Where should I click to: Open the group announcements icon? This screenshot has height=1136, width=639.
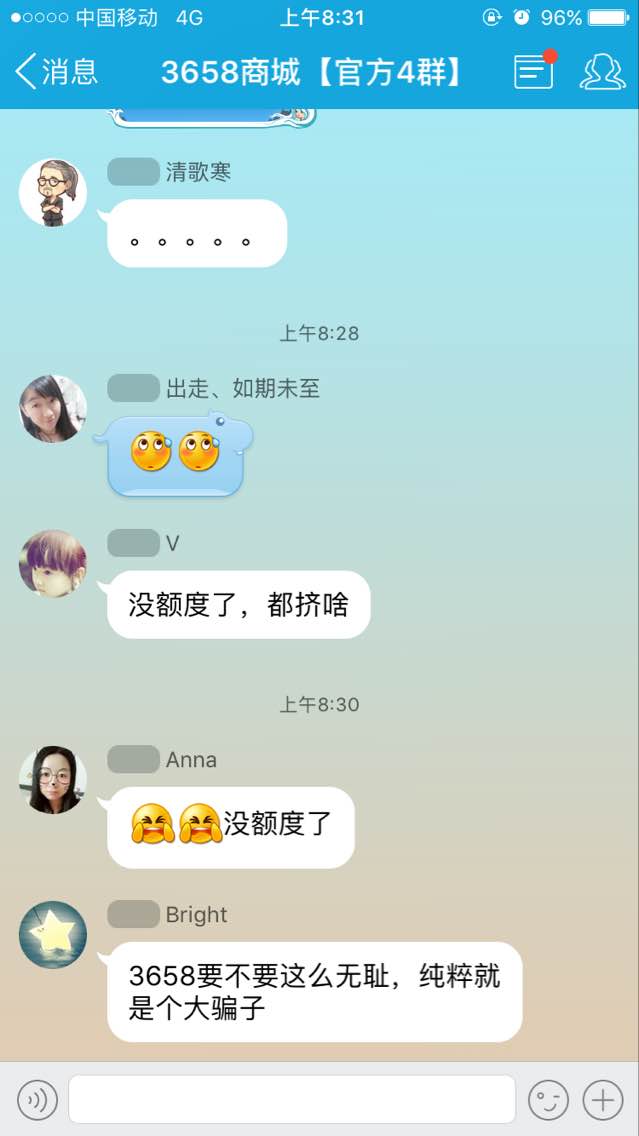534,72
